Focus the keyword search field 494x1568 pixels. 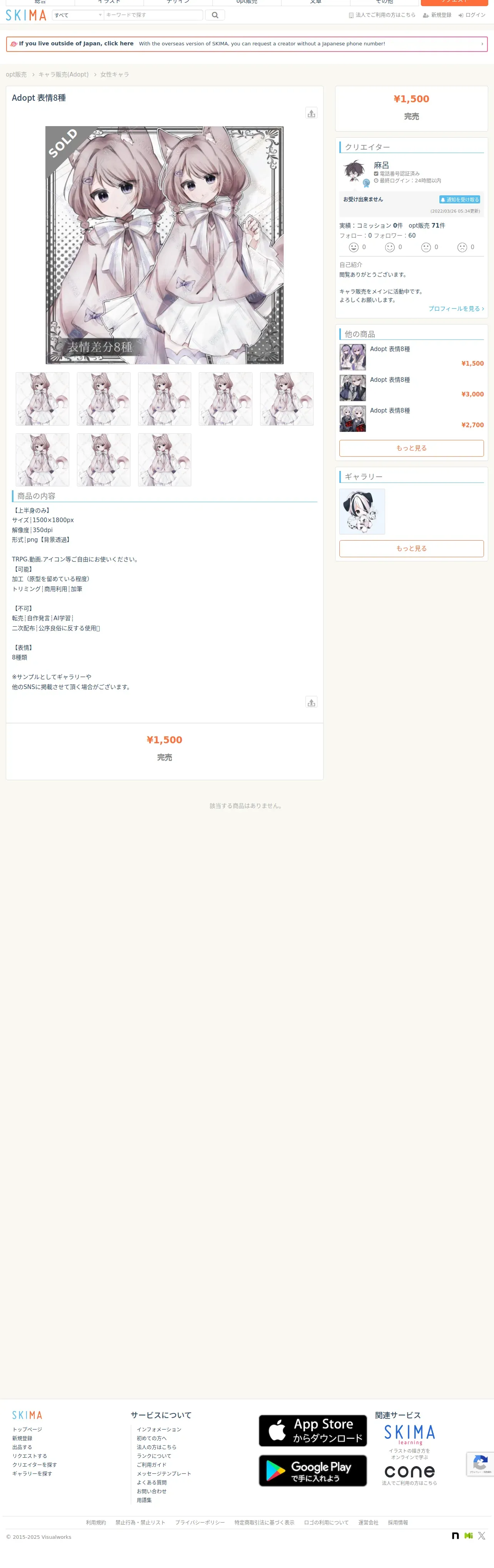(x=153, y=15)
